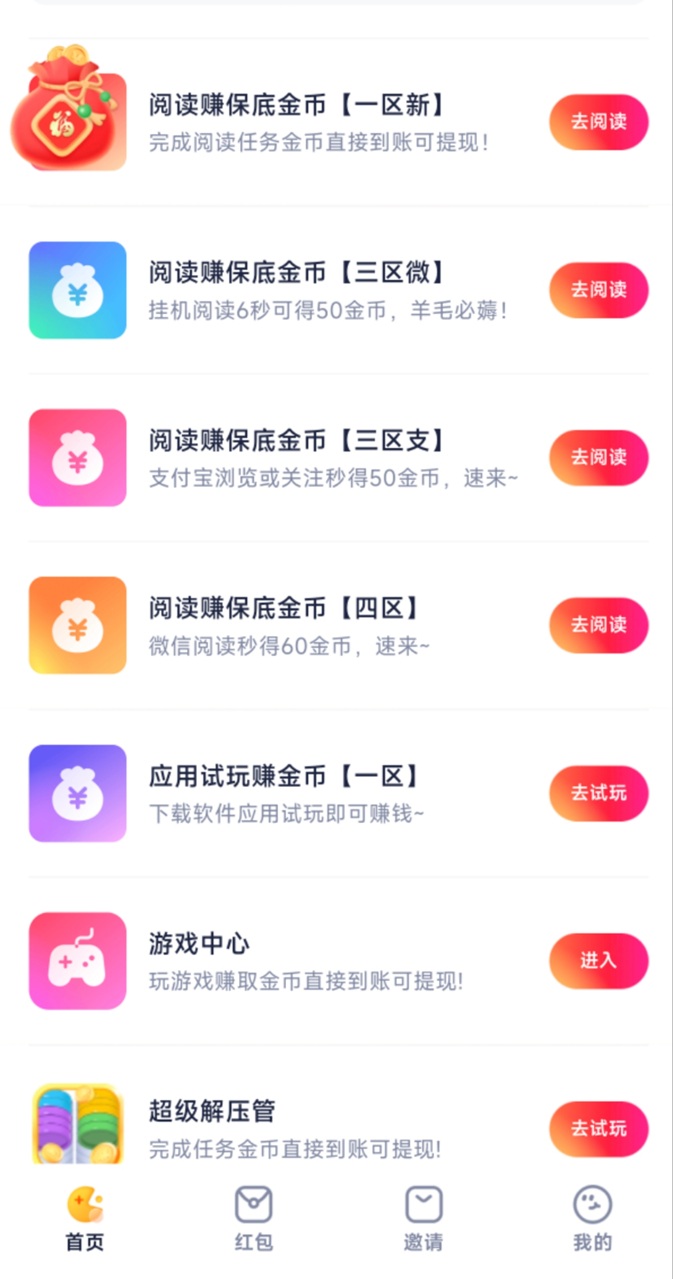This screenshot has width=673, height=1279.
Task: Go to the 首页 tab
Action: click(85, 1220)
